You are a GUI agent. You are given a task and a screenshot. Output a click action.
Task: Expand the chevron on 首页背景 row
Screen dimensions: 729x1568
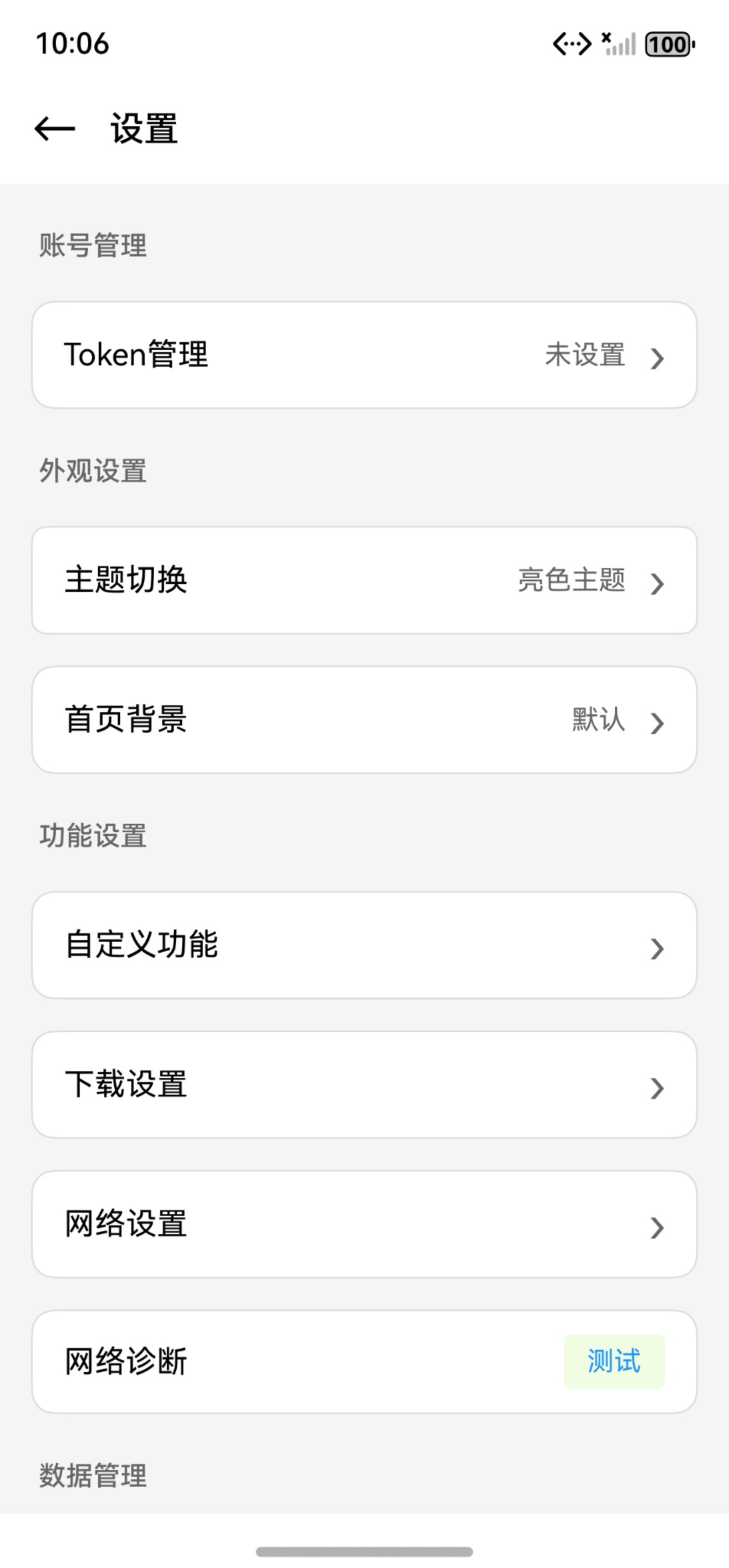[657, 723]
